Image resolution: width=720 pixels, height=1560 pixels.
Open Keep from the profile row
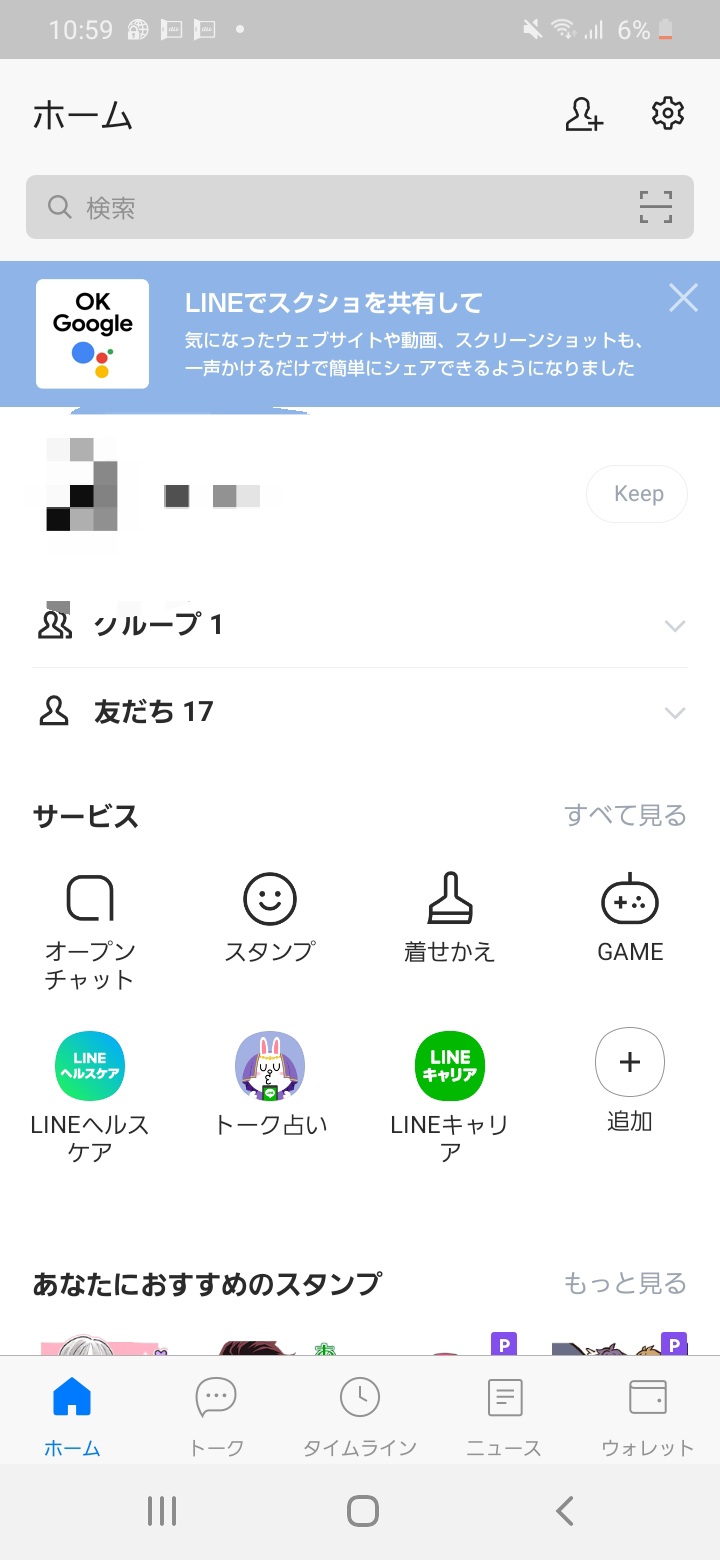[x=637, y=494]
